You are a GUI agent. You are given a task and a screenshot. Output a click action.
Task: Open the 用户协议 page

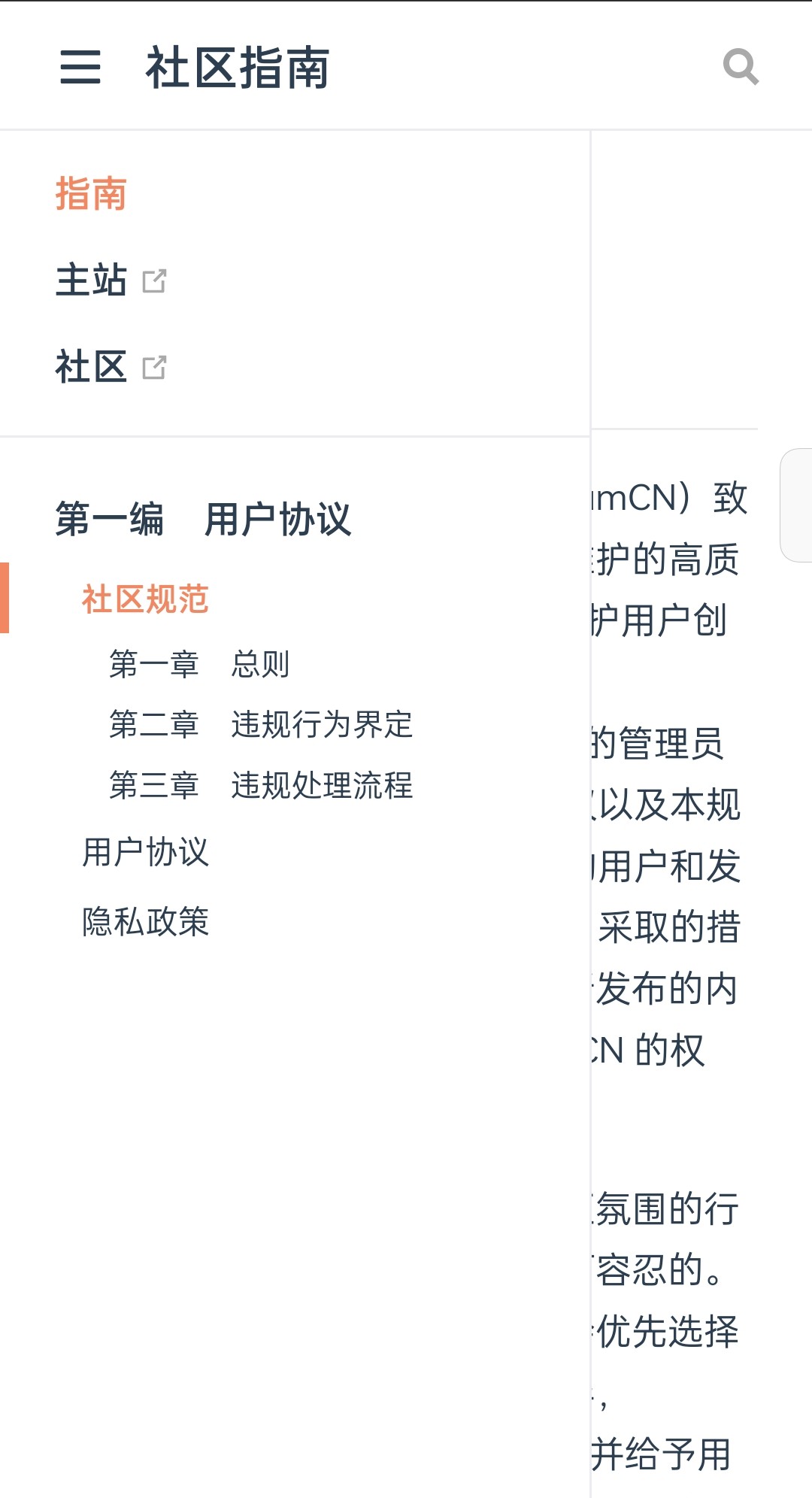(x=145, y=852)
